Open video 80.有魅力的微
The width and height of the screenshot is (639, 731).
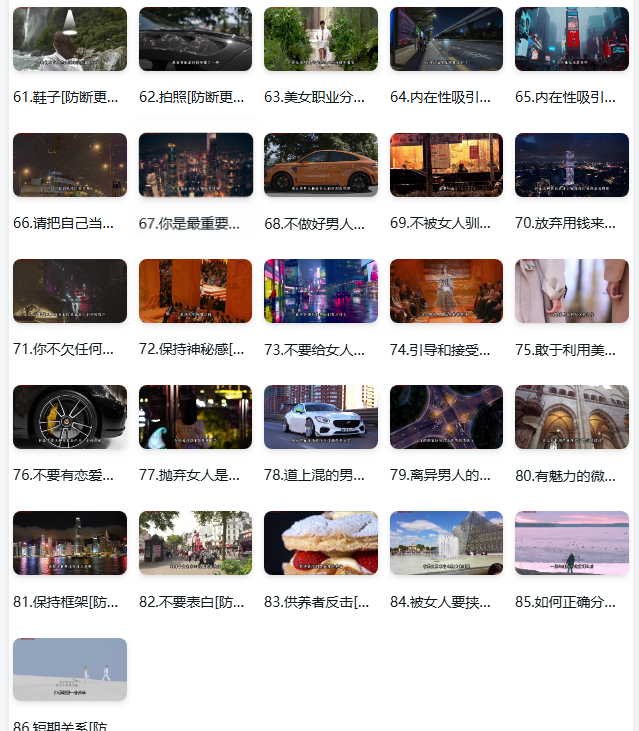click(572, 418)
